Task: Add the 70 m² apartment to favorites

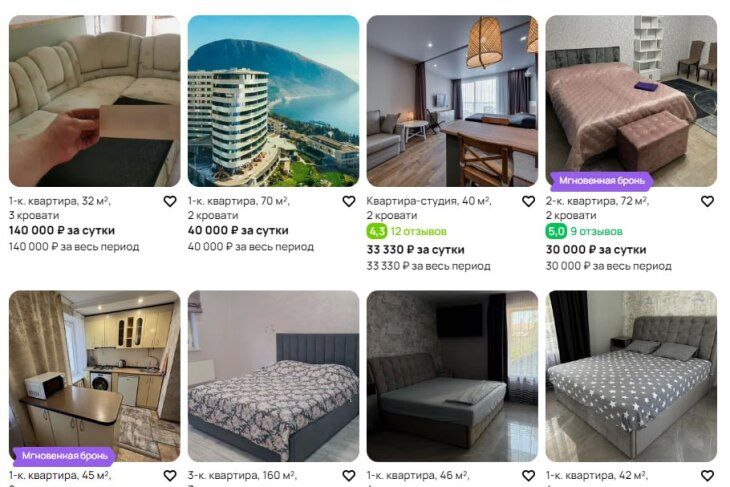Action: (x=349, y=201)
